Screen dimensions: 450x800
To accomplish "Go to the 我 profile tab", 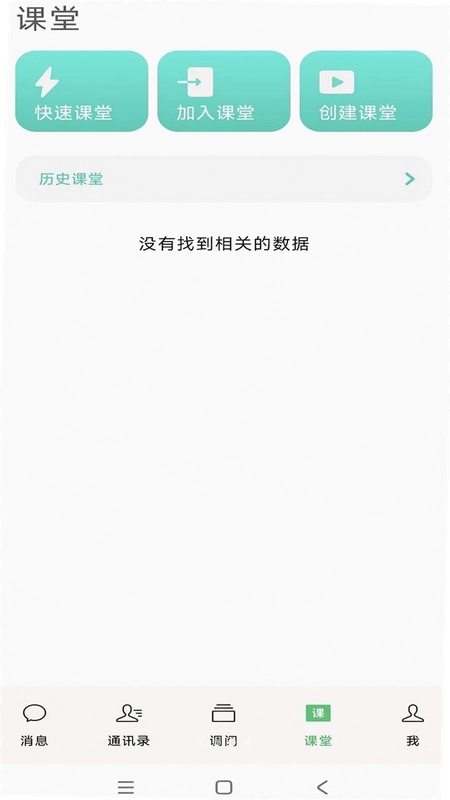I will pos(413,725).
